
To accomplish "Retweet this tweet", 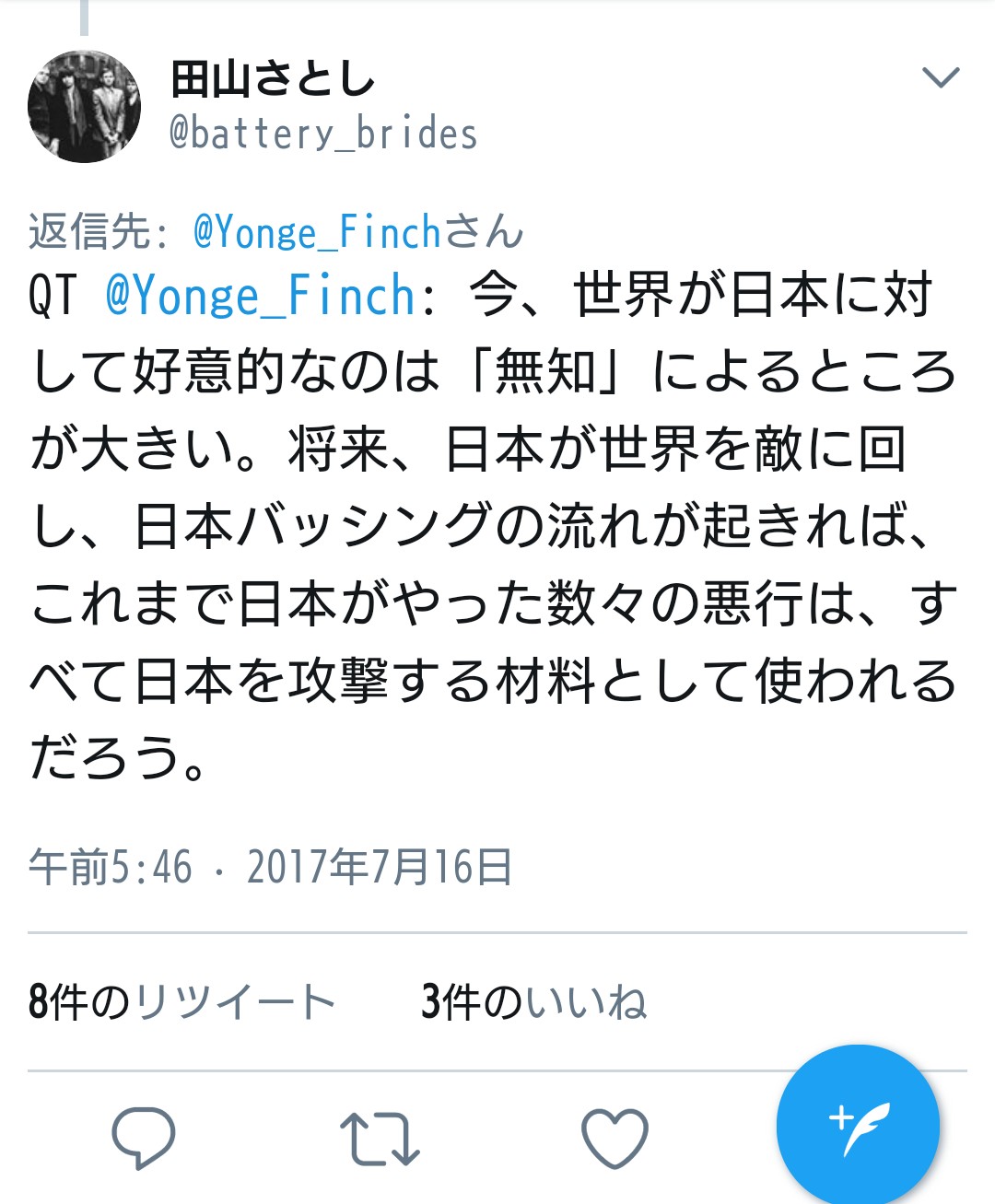I will pos(380,1138).
